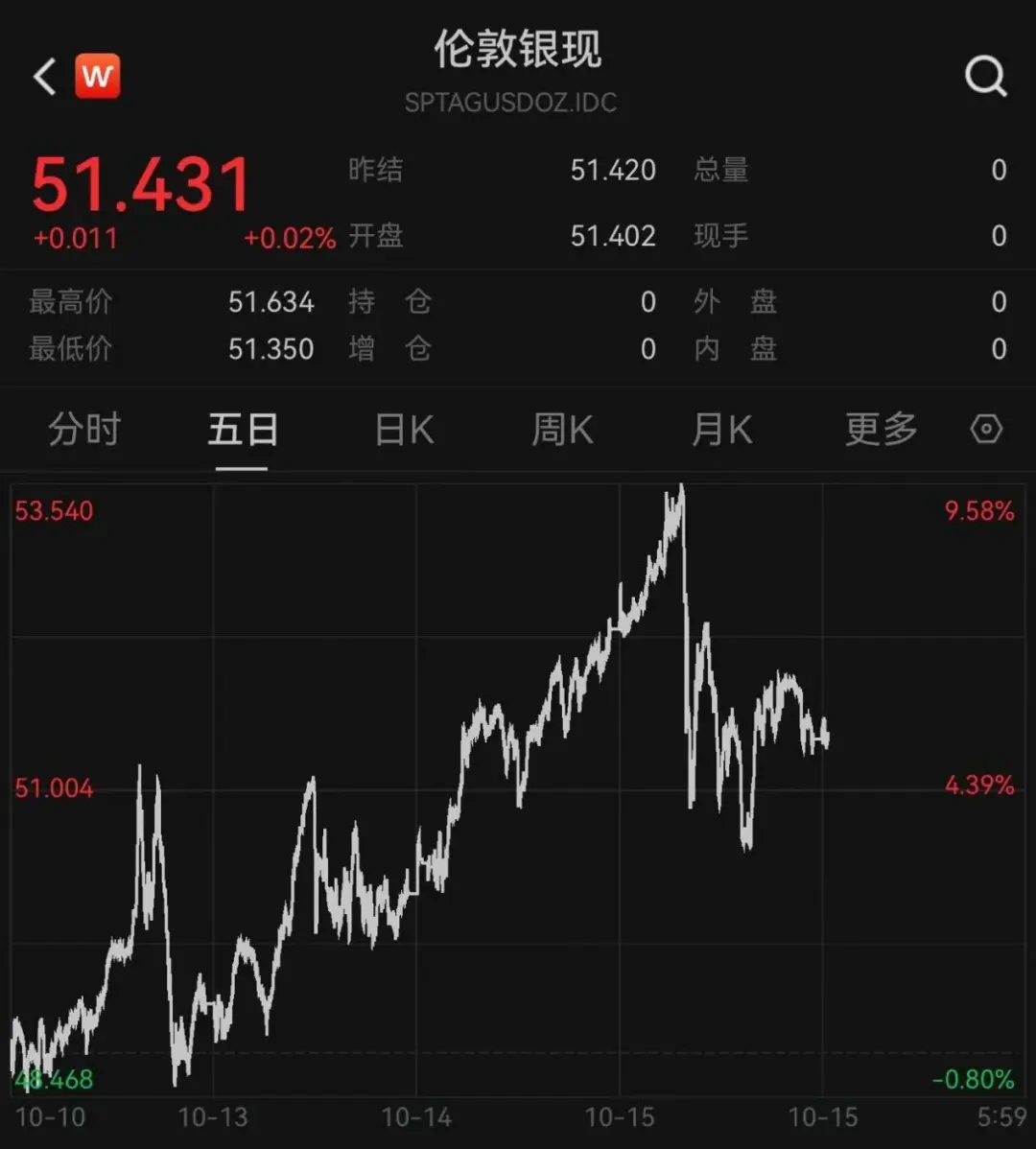Open the 月K chart view
The width and height of the screenshot is (1036, 1149).
[x=721, y=429]
